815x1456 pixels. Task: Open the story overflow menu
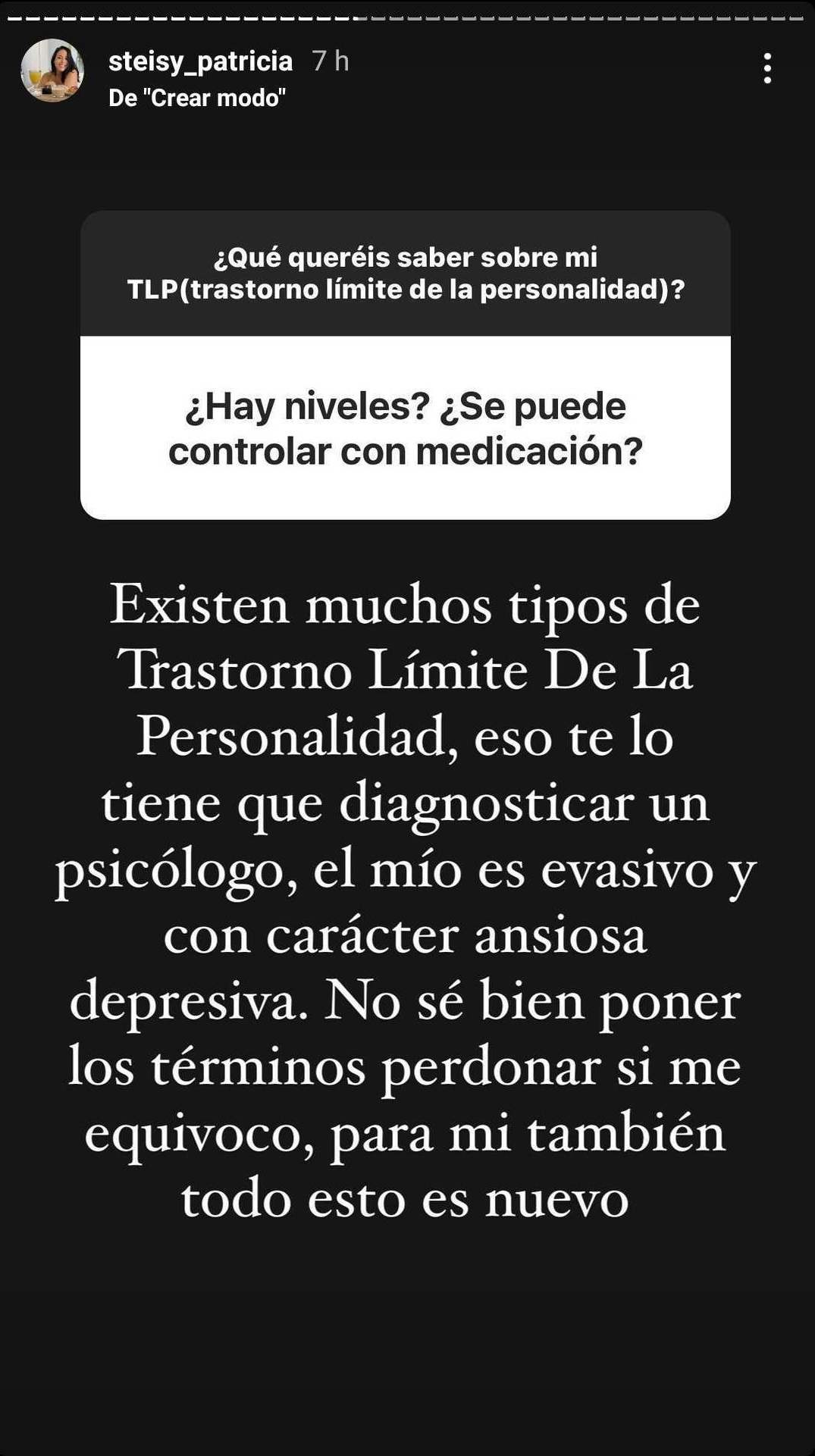[767, 68]
